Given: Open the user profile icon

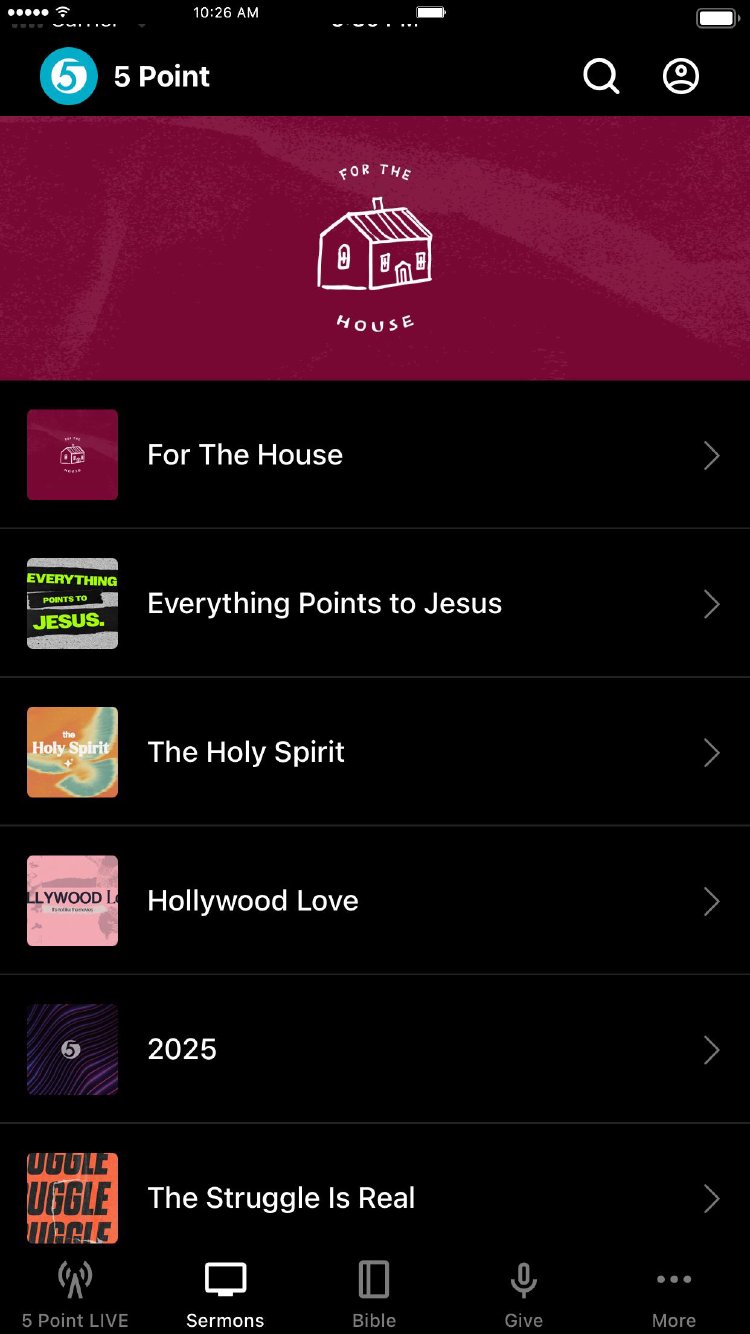Looking at the screenshot, I should [681, 76].
